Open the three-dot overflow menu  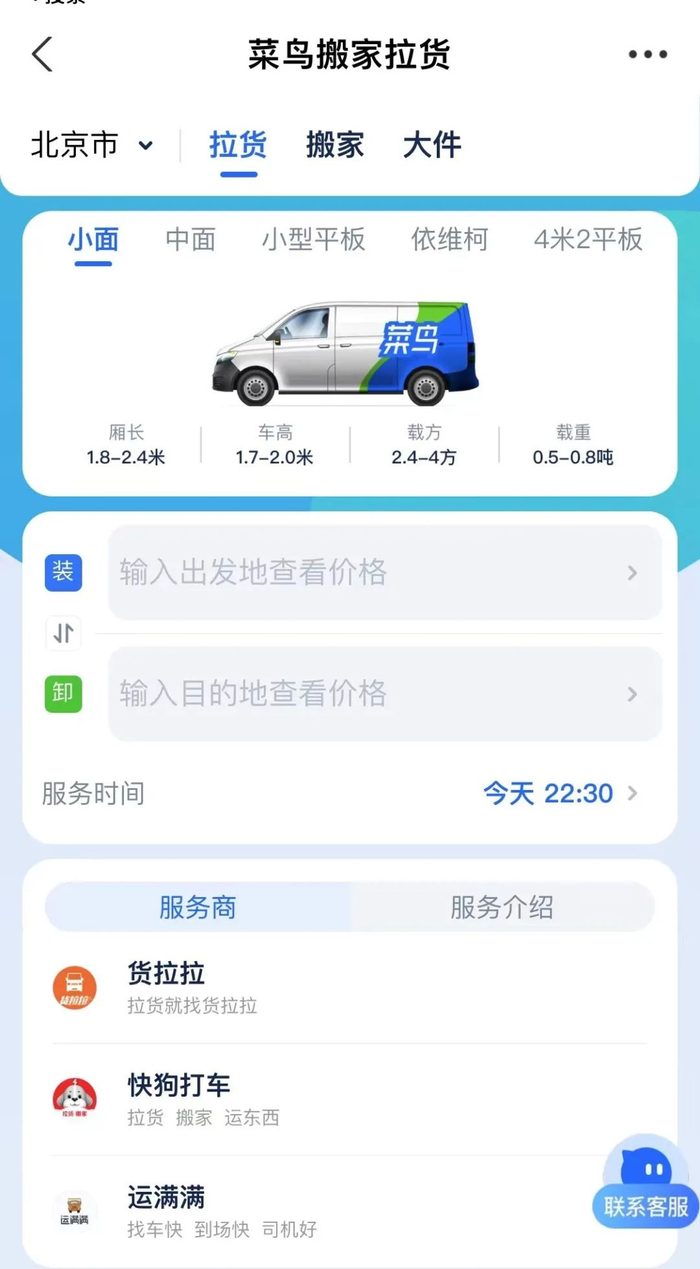point(647,55)
